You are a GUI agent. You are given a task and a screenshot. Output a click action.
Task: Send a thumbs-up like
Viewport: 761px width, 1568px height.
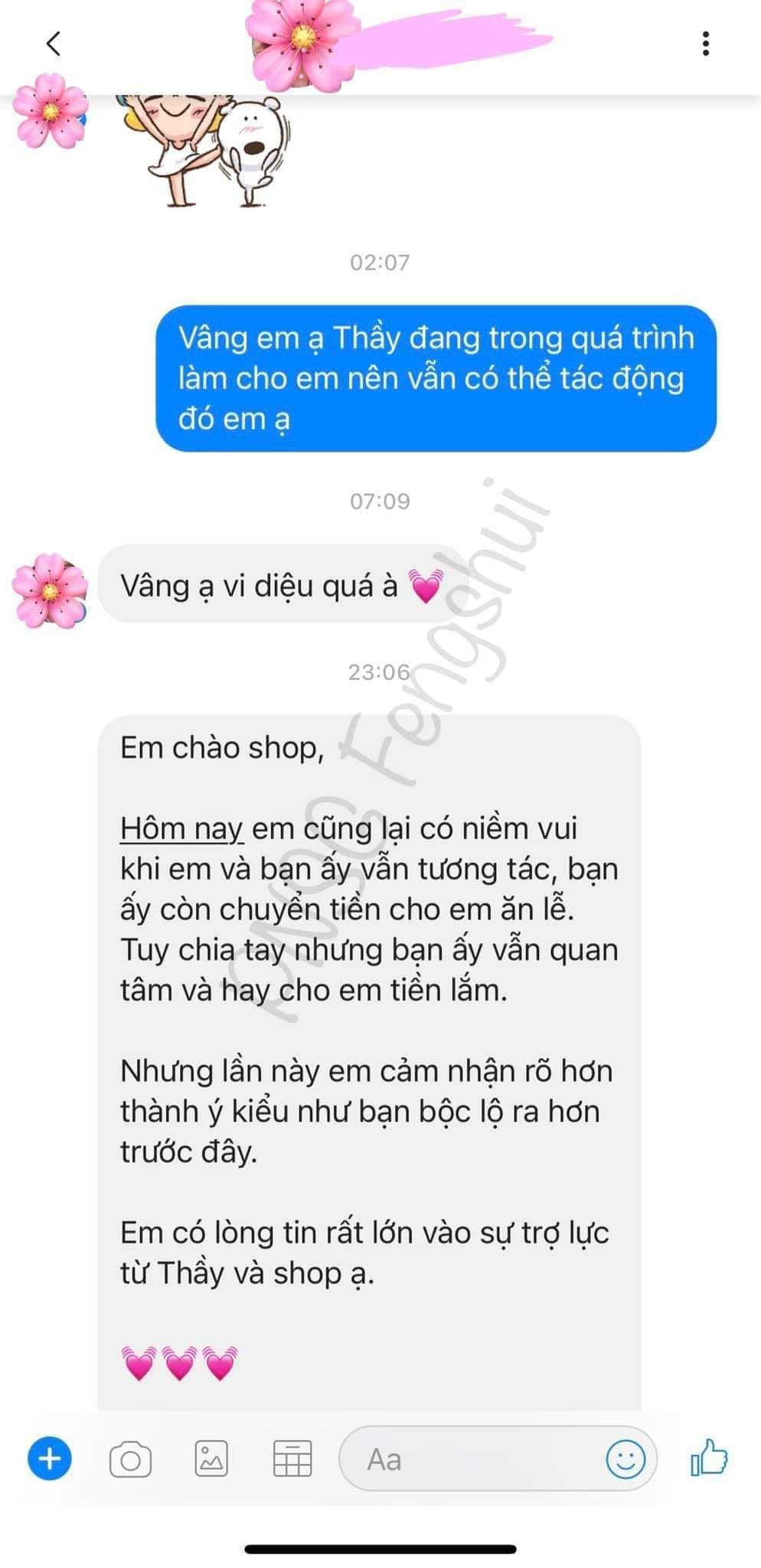click(709, 1457)
